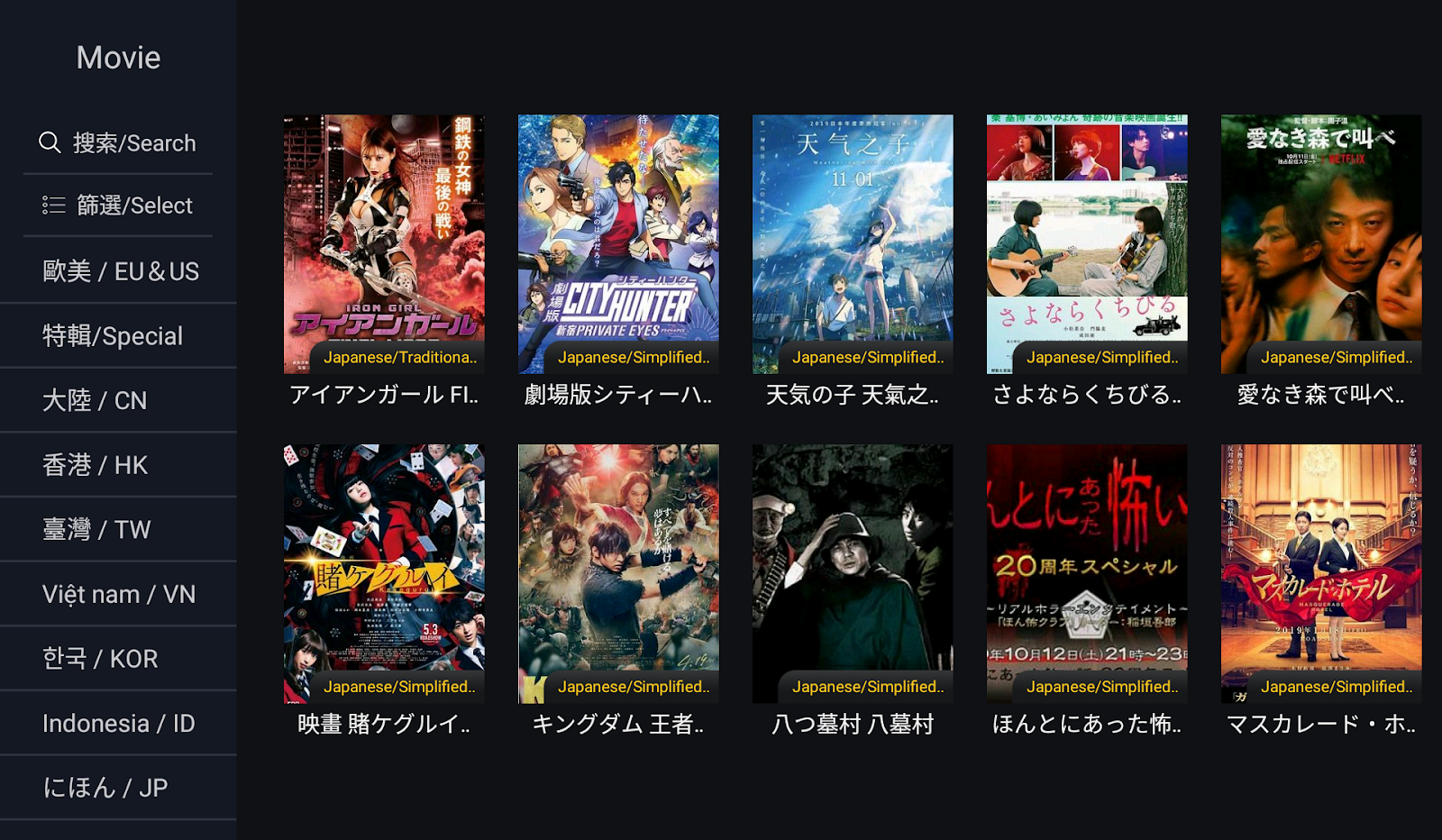Viewport: 1442px width, 840px height.
Task: Open the 天気の子 movie card
Action: (853, 243)
